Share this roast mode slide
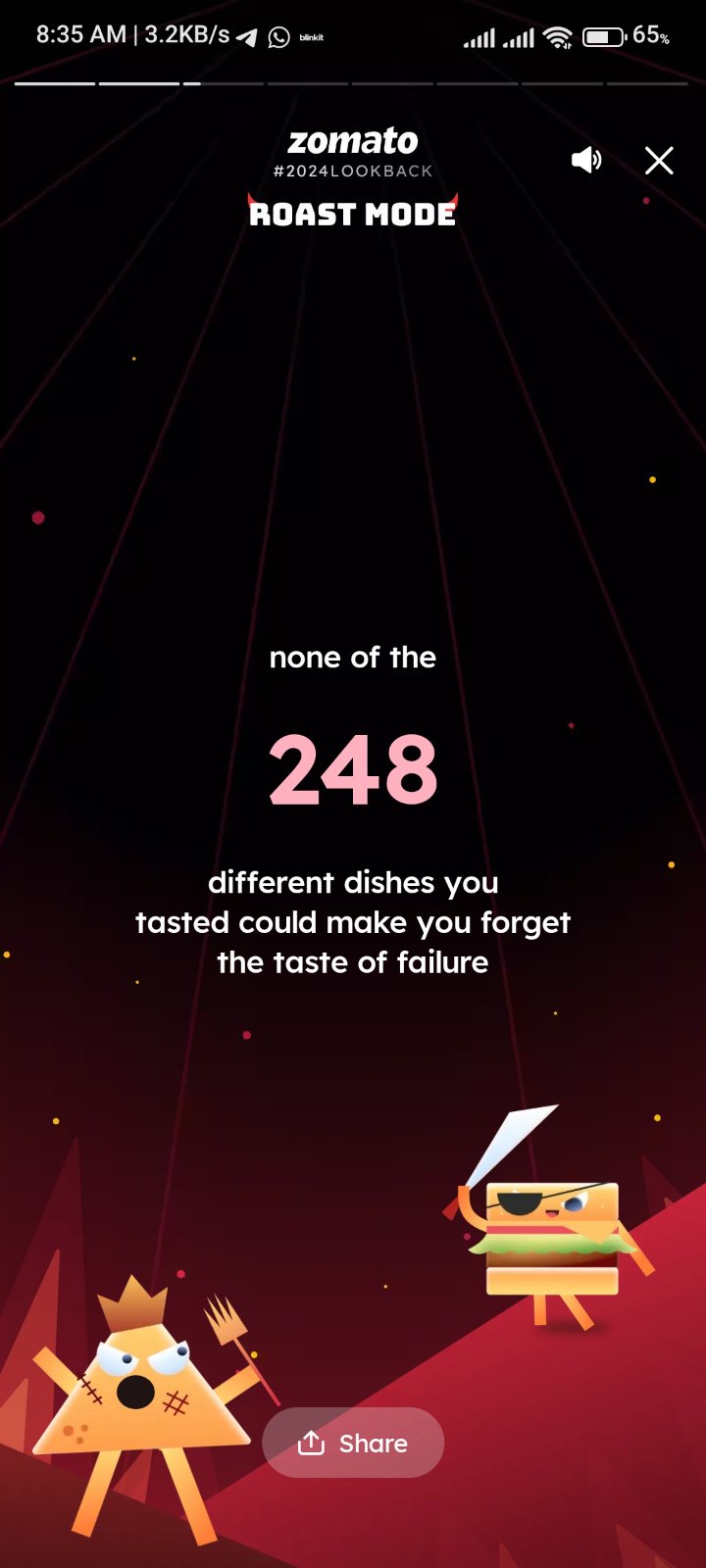This screenshot has height=1568, width=706. point(353,1443)
